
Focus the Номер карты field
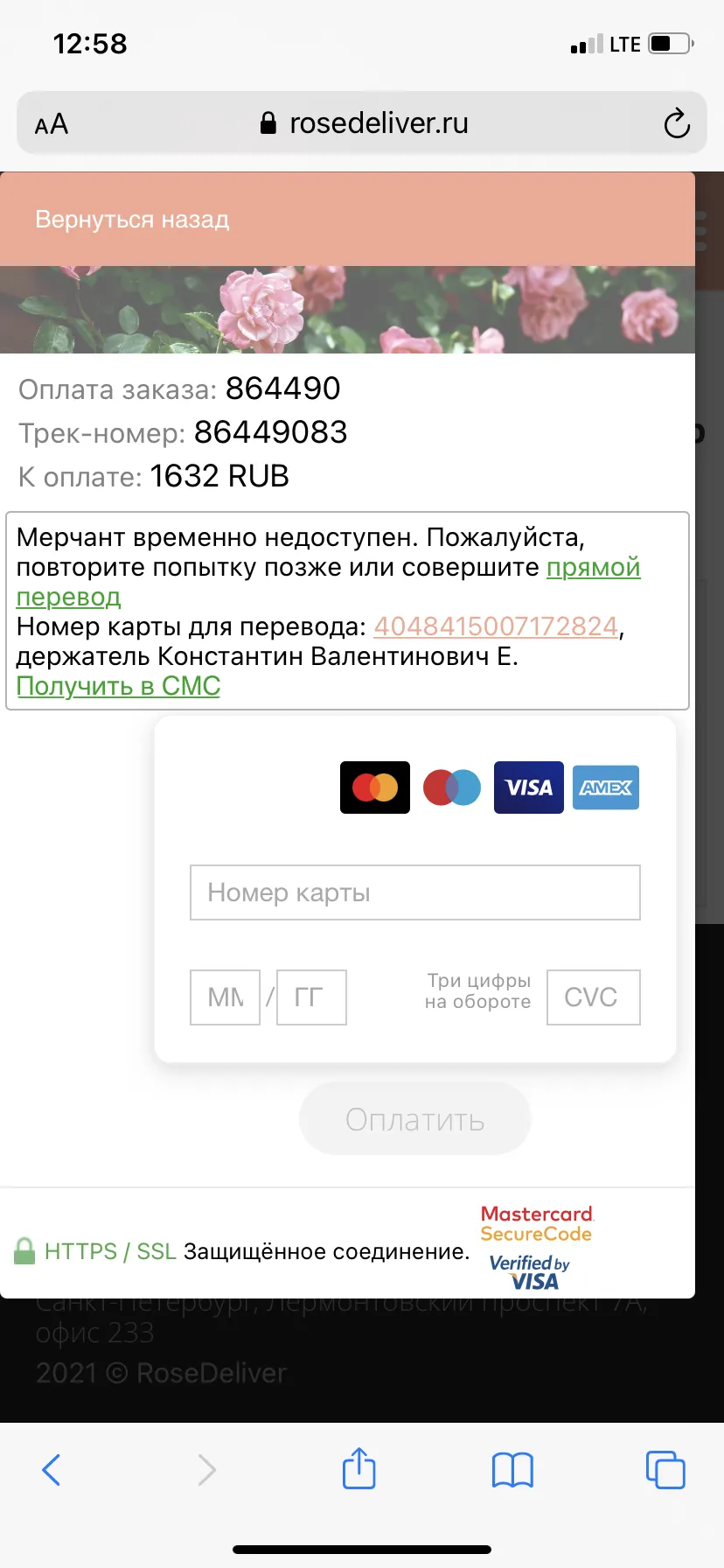[x=415, y=892]
